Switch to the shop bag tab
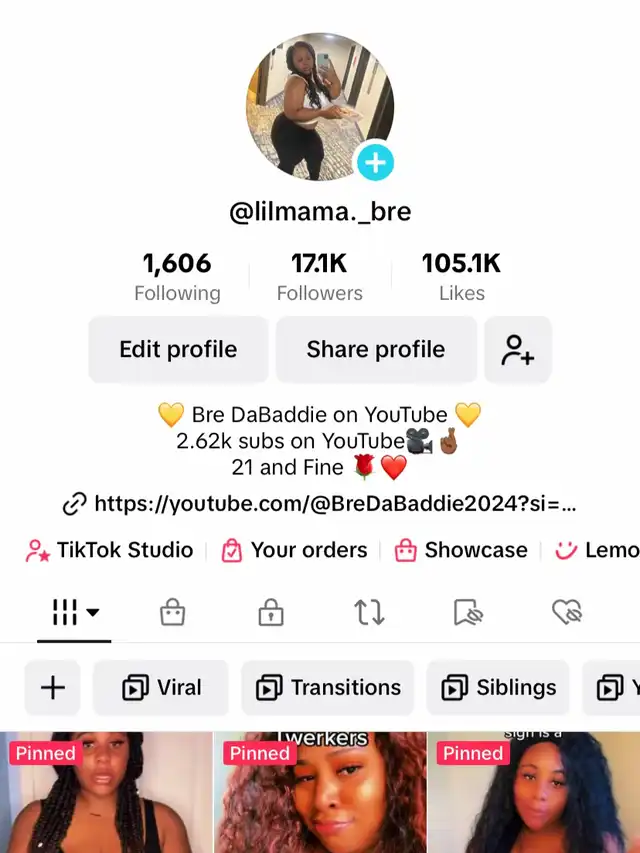640x853 pixels. point(172,612)
